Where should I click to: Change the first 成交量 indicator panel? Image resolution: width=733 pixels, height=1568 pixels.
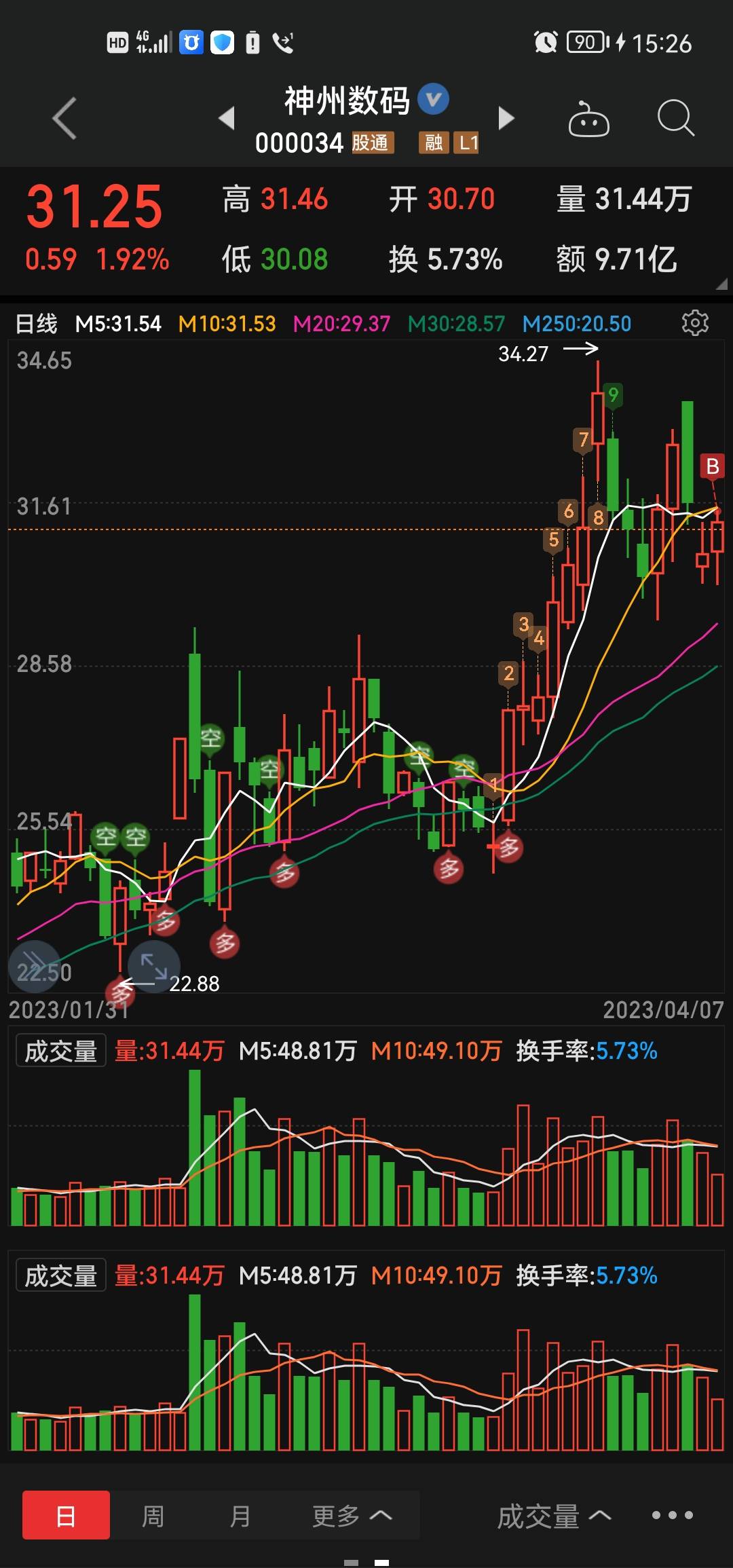(61, 1051)
